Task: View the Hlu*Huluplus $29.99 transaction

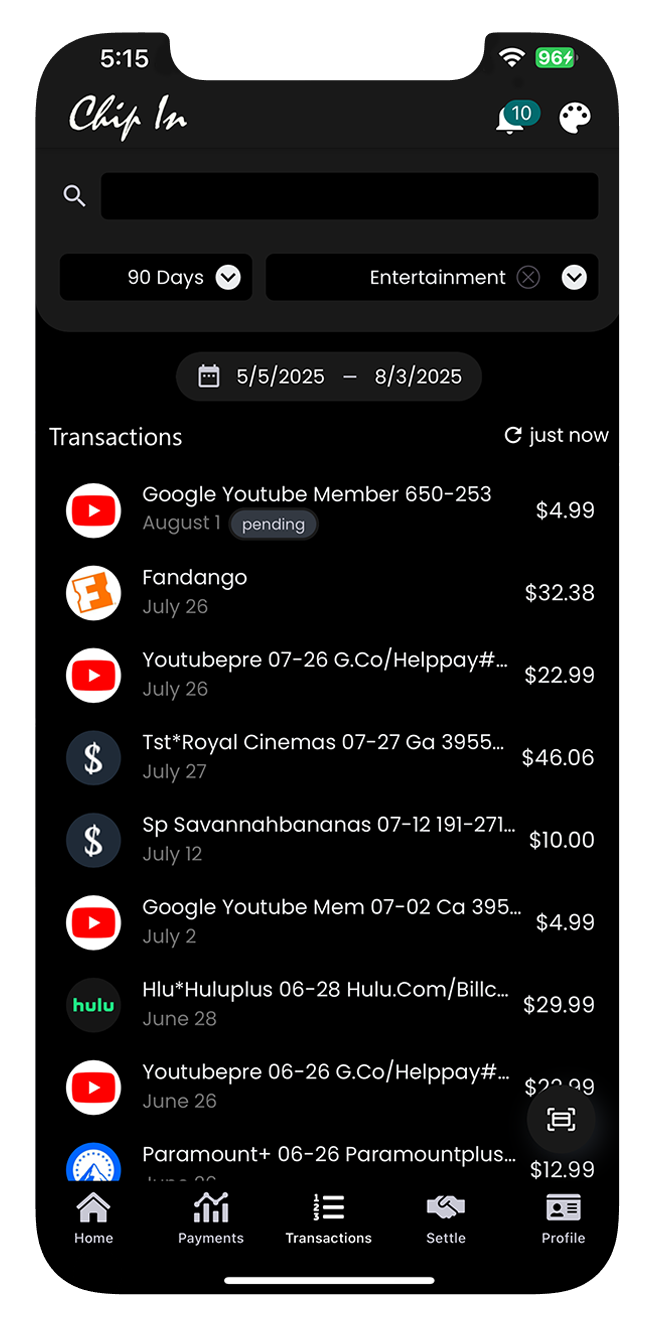Action: 328,1004
